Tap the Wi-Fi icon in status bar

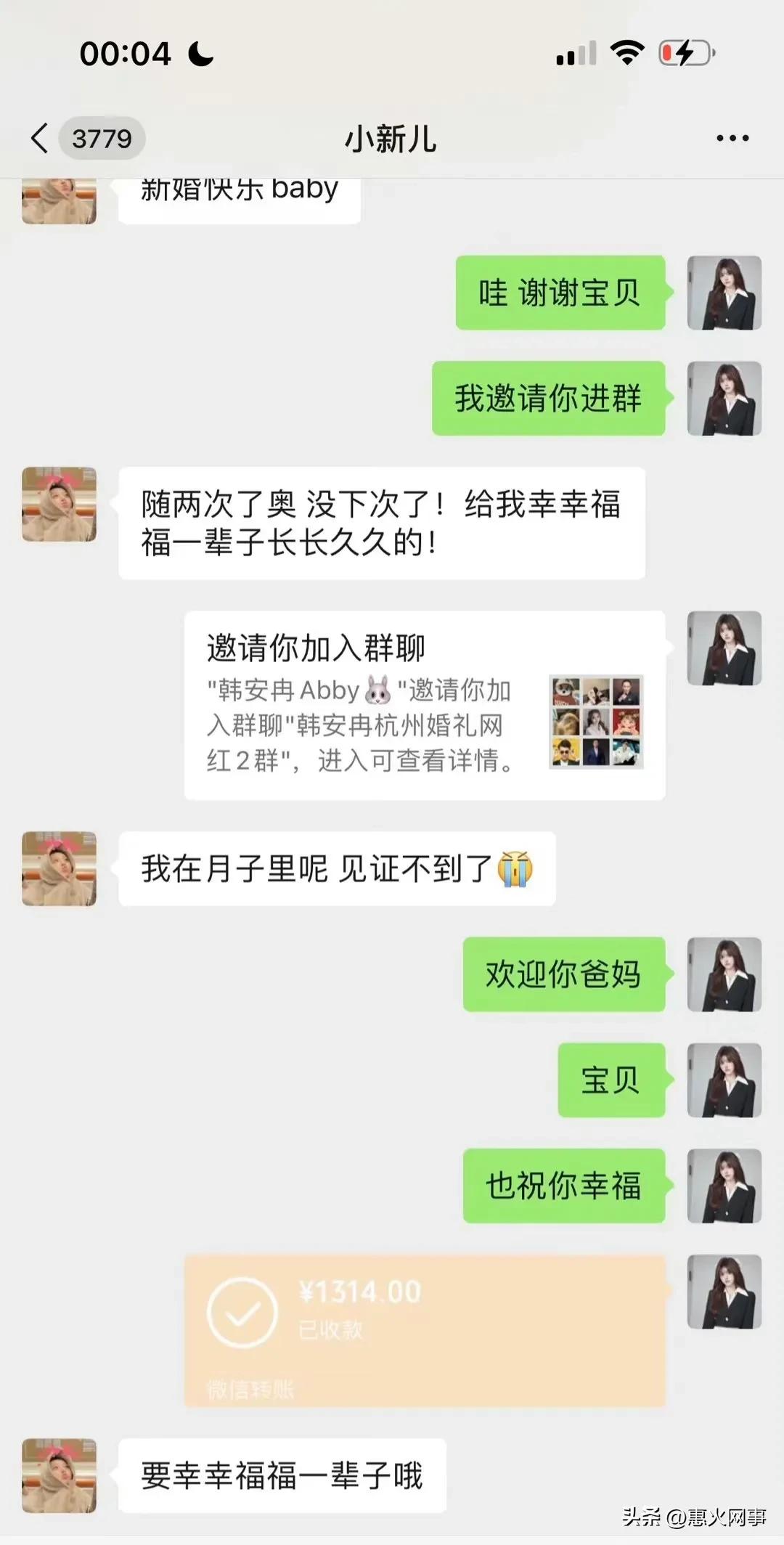pos(627,52)
